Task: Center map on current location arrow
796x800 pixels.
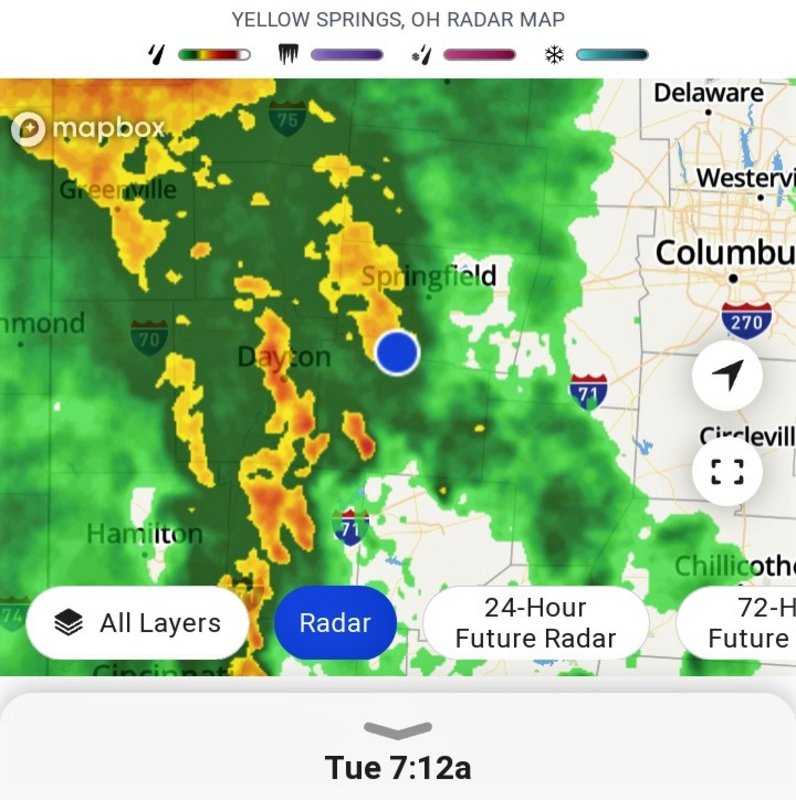Action: pos(727,376)
